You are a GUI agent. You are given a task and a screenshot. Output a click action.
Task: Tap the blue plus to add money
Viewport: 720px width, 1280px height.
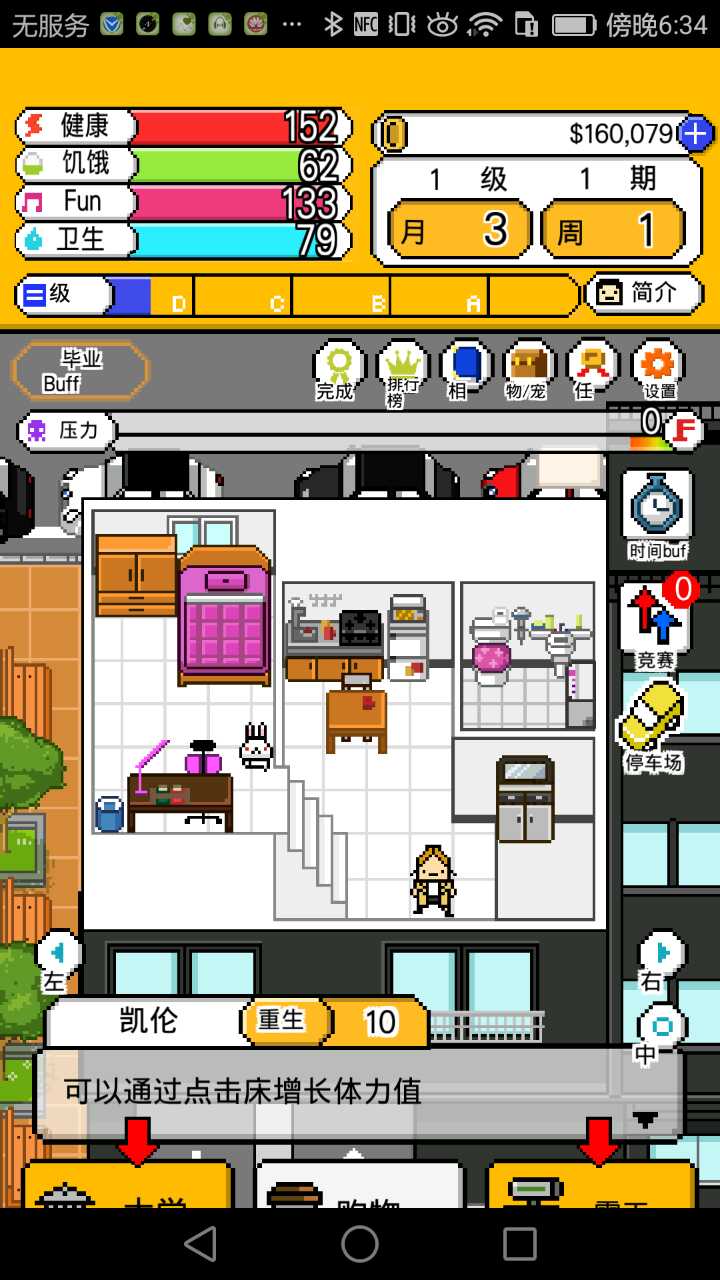point(695,133)
